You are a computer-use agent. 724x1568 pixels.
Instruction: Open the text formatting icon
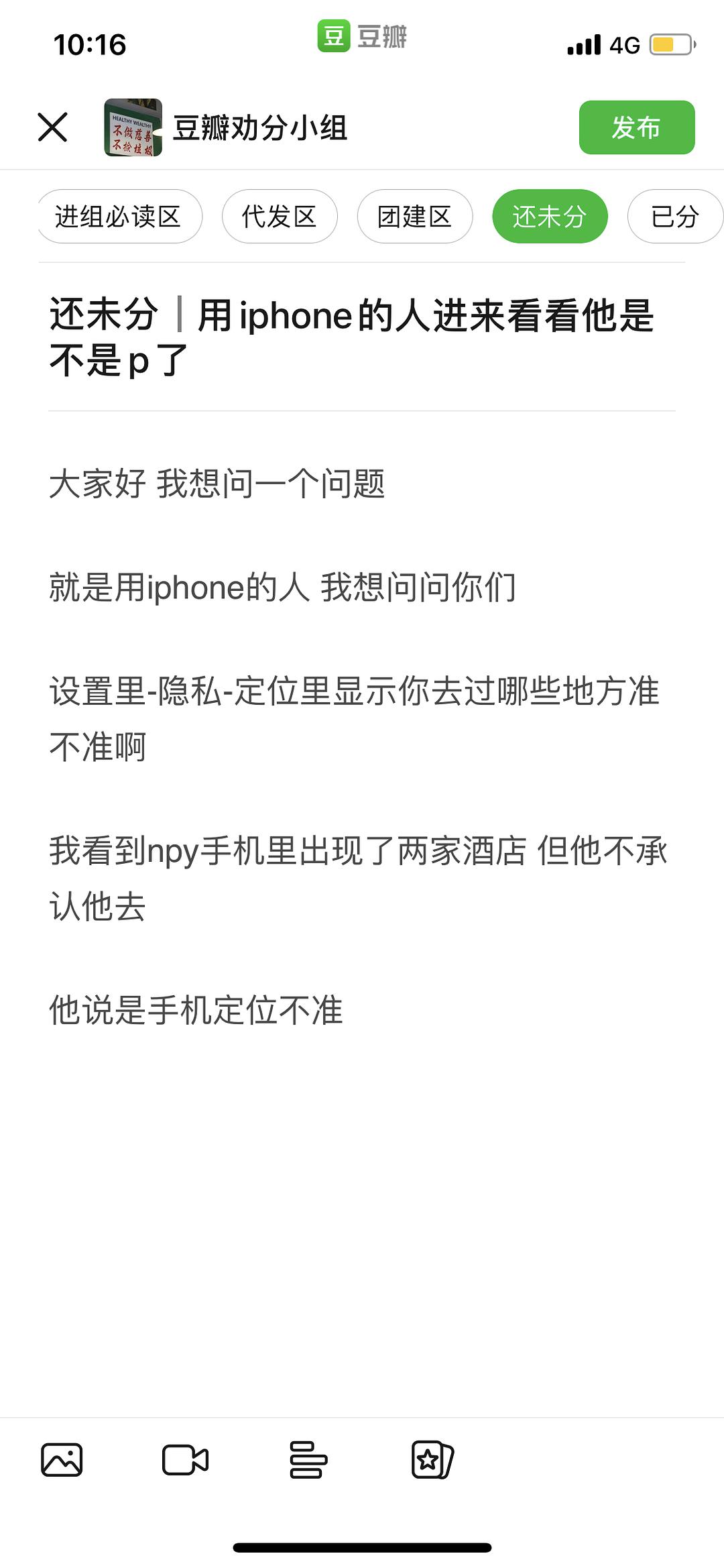[308, 1459]
